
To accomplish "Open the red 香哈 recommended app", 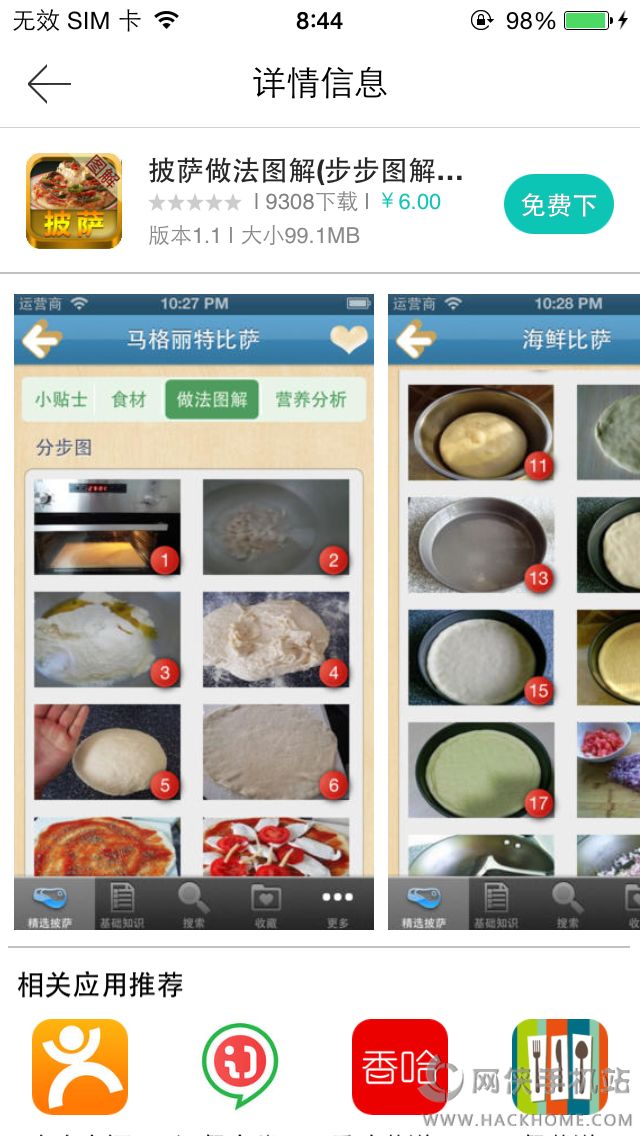I will [x=400, y=1066].
